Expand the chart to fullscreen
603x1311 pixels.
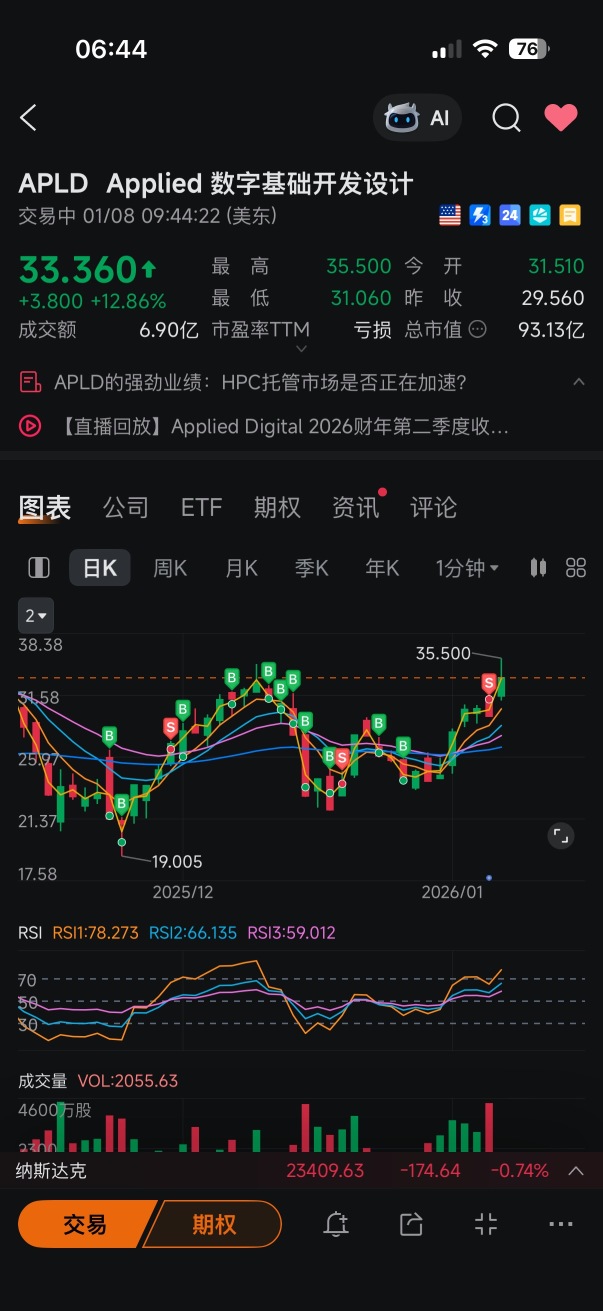561,836
